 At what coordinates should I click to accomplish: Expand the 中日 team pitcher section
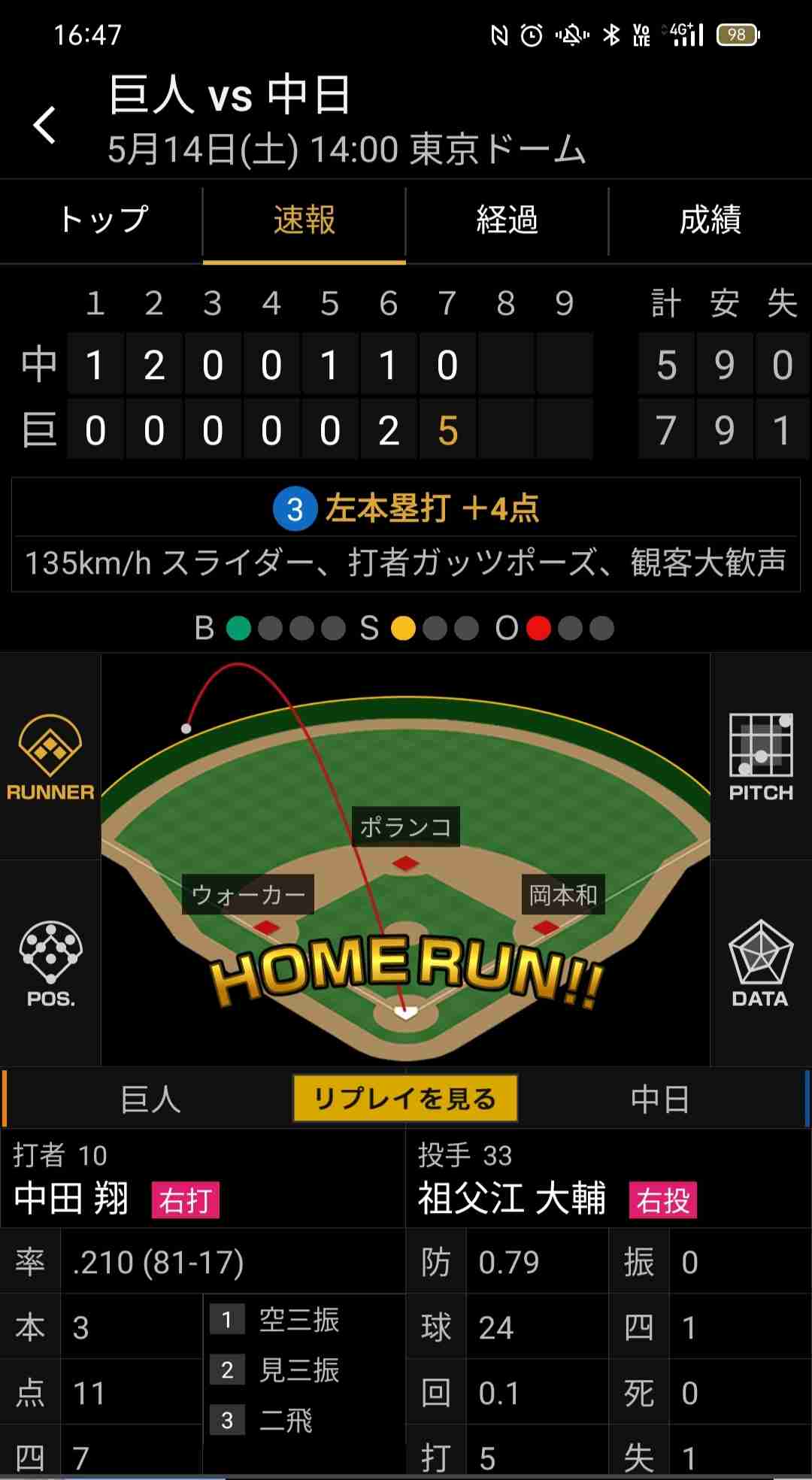662,1099
